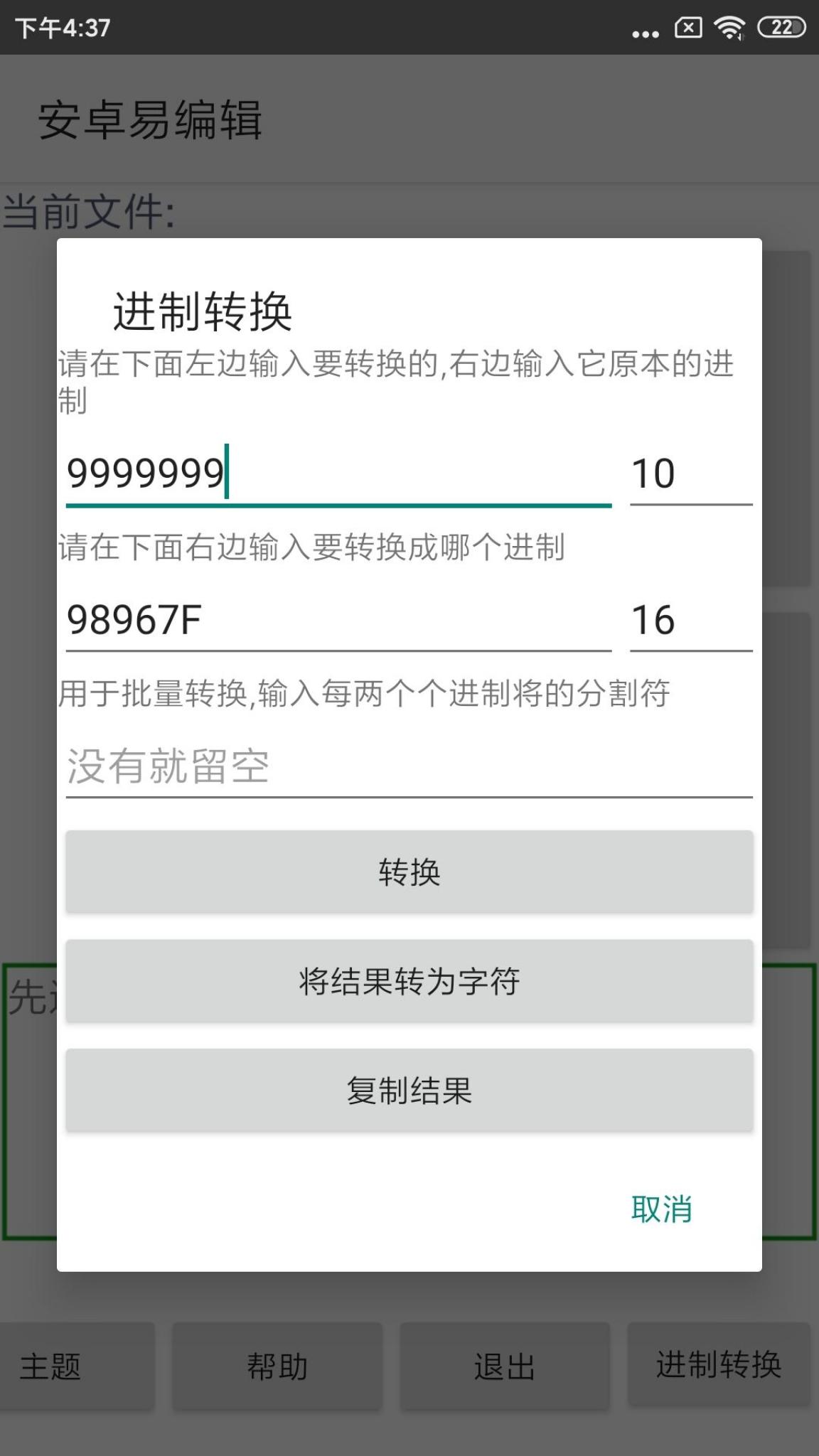Tap the 转换 convert button
The width and height of the screenshot is (819, 1456).
coord(409,872)
